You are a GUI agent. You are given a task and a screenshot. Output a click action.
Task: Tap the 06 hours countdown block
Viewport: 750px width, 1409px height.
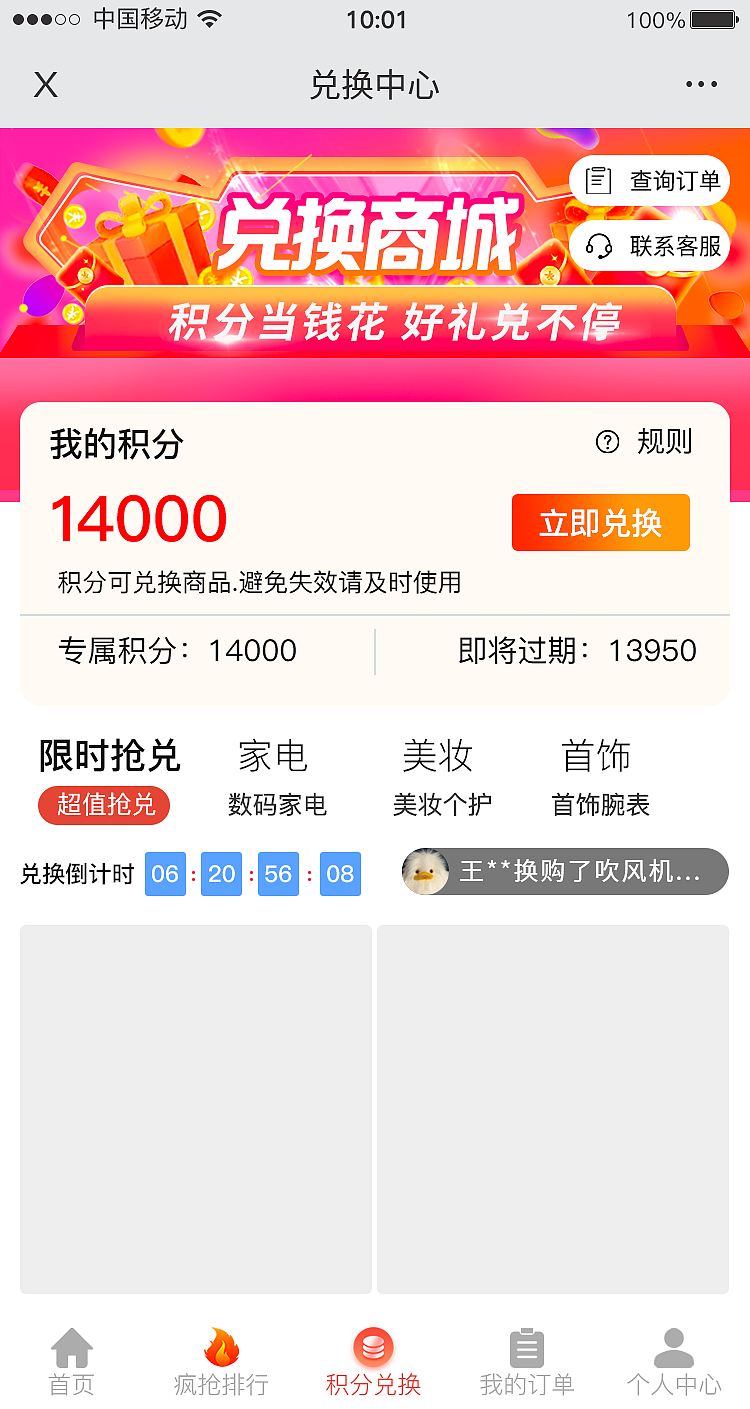[x=165, y=873]
